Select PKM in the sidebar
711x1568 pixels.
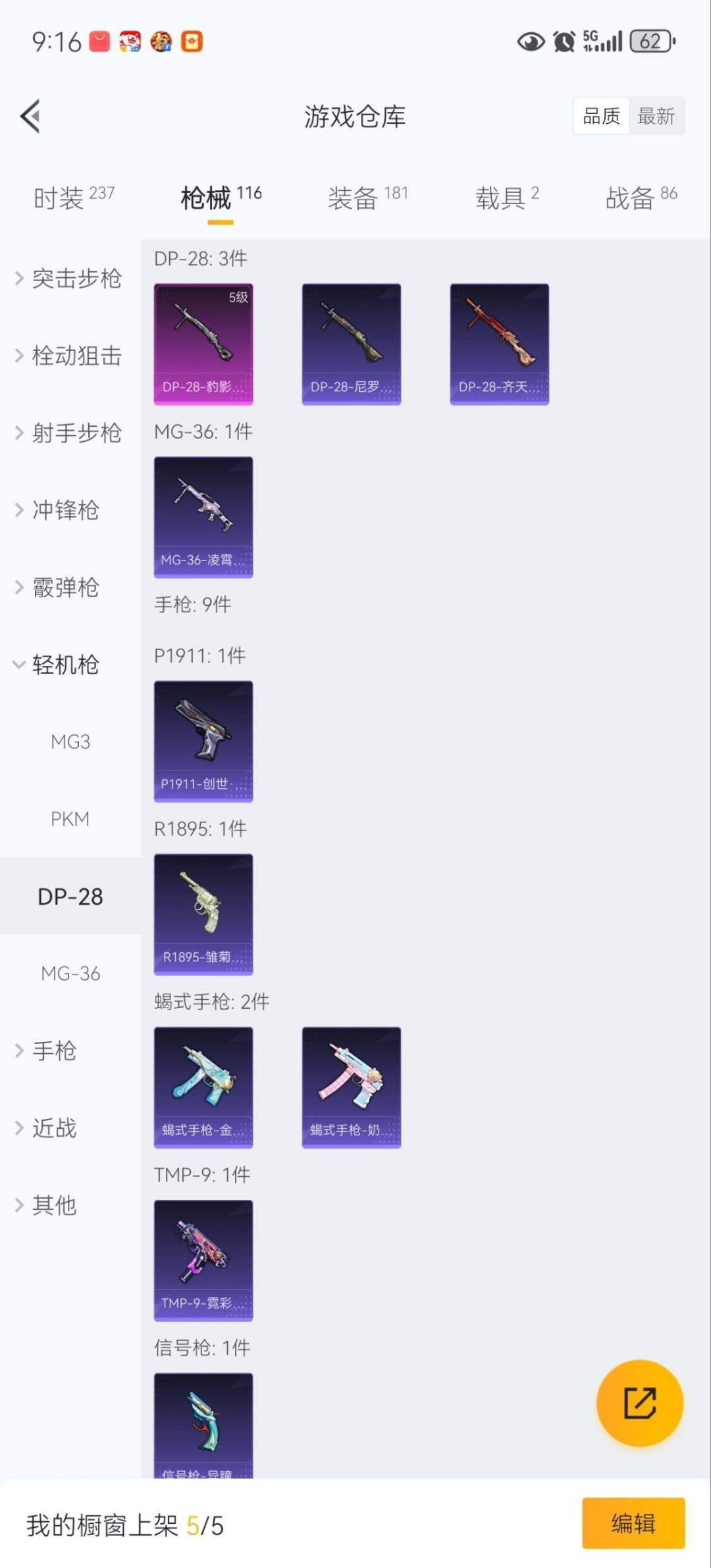(70, 819)
